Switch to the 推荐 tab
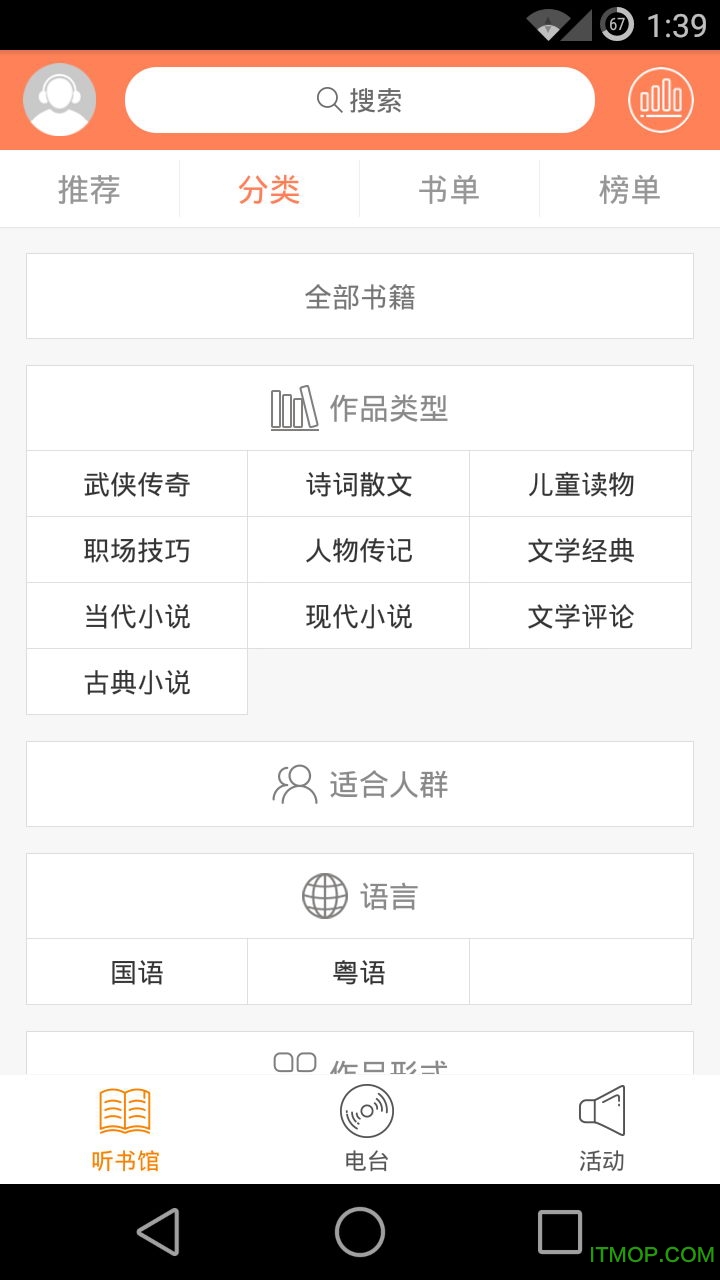The height and width of the screenshot is (1280, 720). coord(90,188)
